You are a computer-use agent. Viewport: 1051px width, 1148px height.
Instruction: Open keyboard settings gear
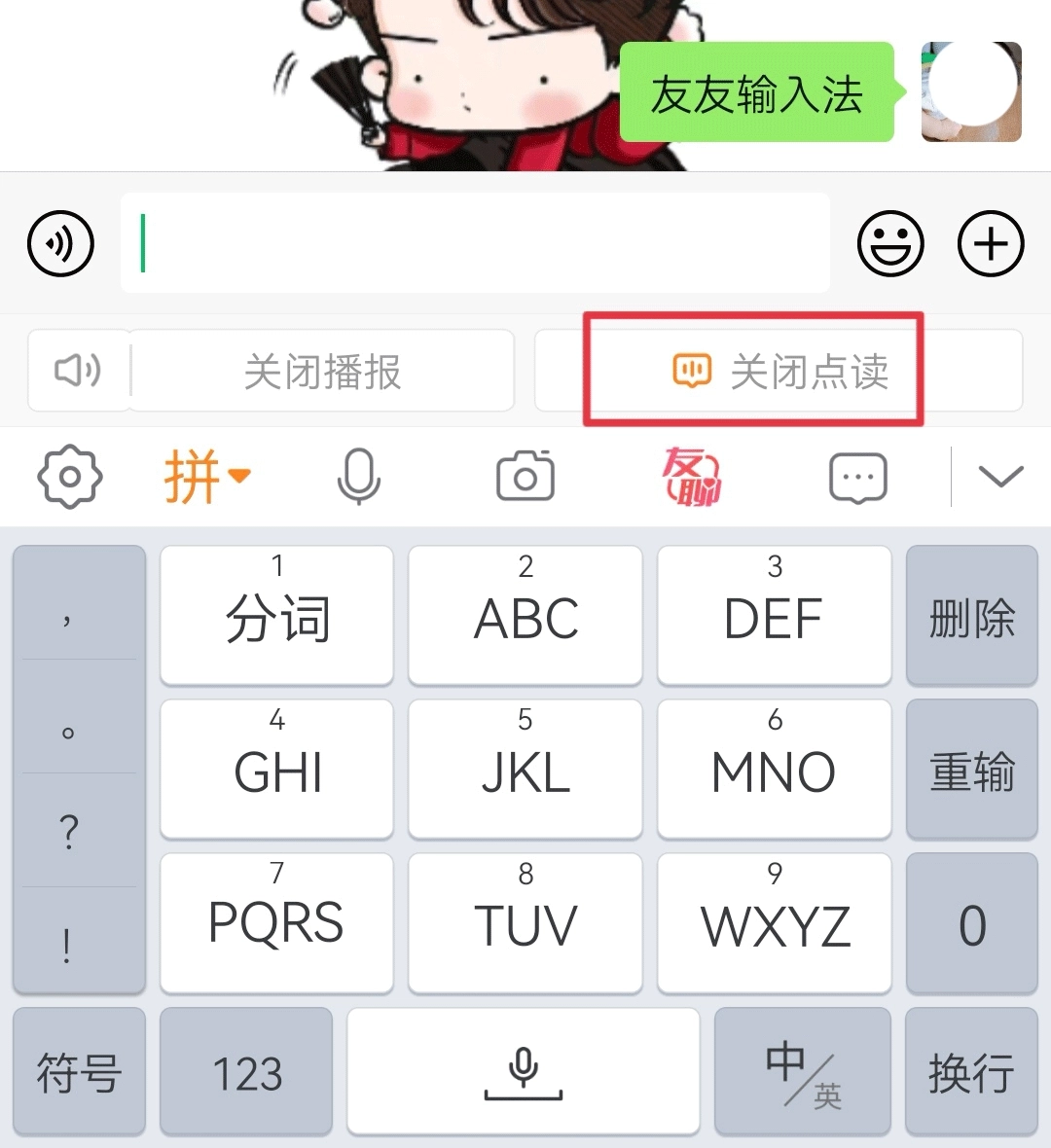(x=69, y=477)
